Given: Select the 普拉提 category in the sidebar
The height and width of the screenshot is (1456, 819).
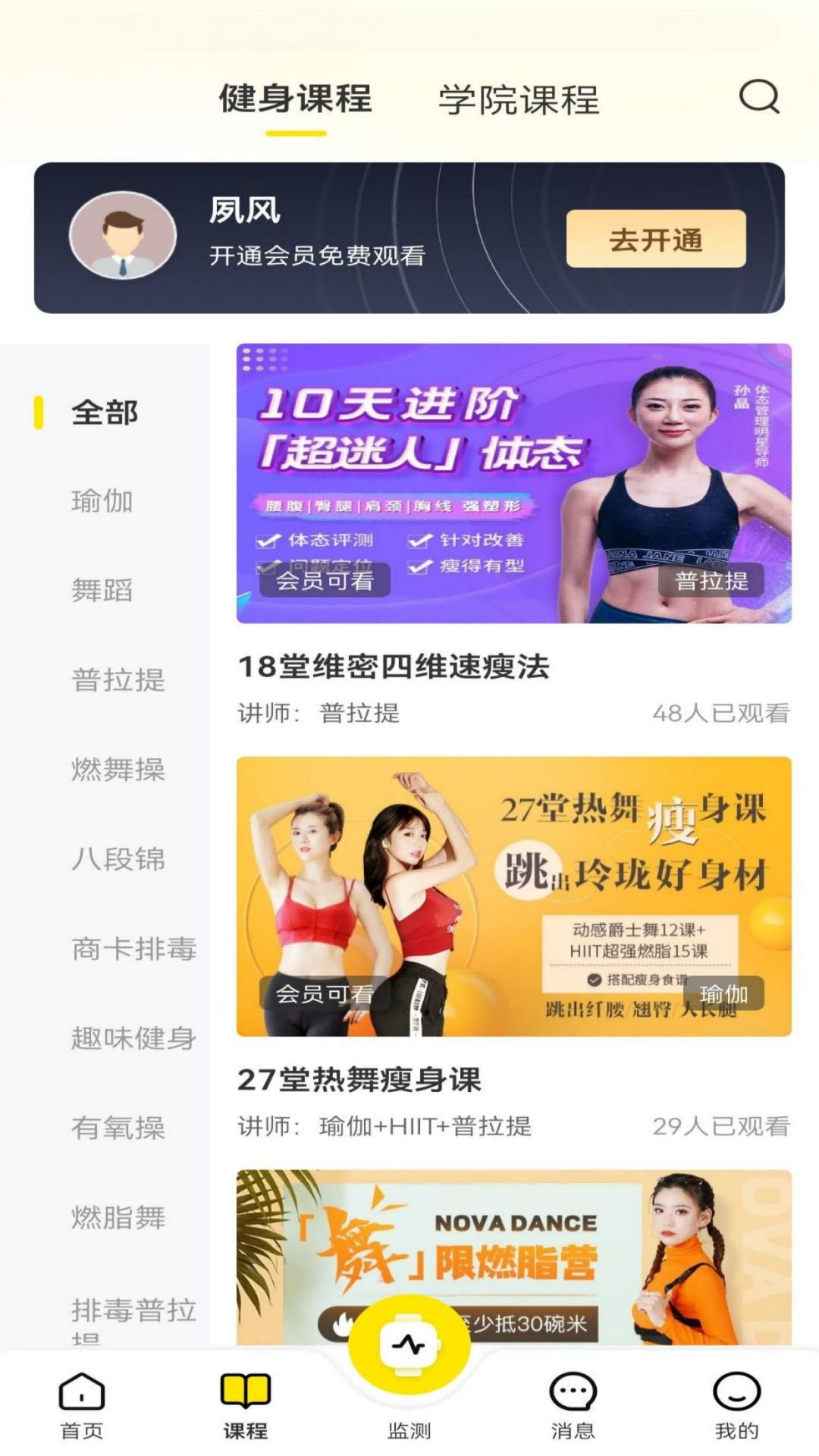Looking at the screenshot, I should coord(118,679).
